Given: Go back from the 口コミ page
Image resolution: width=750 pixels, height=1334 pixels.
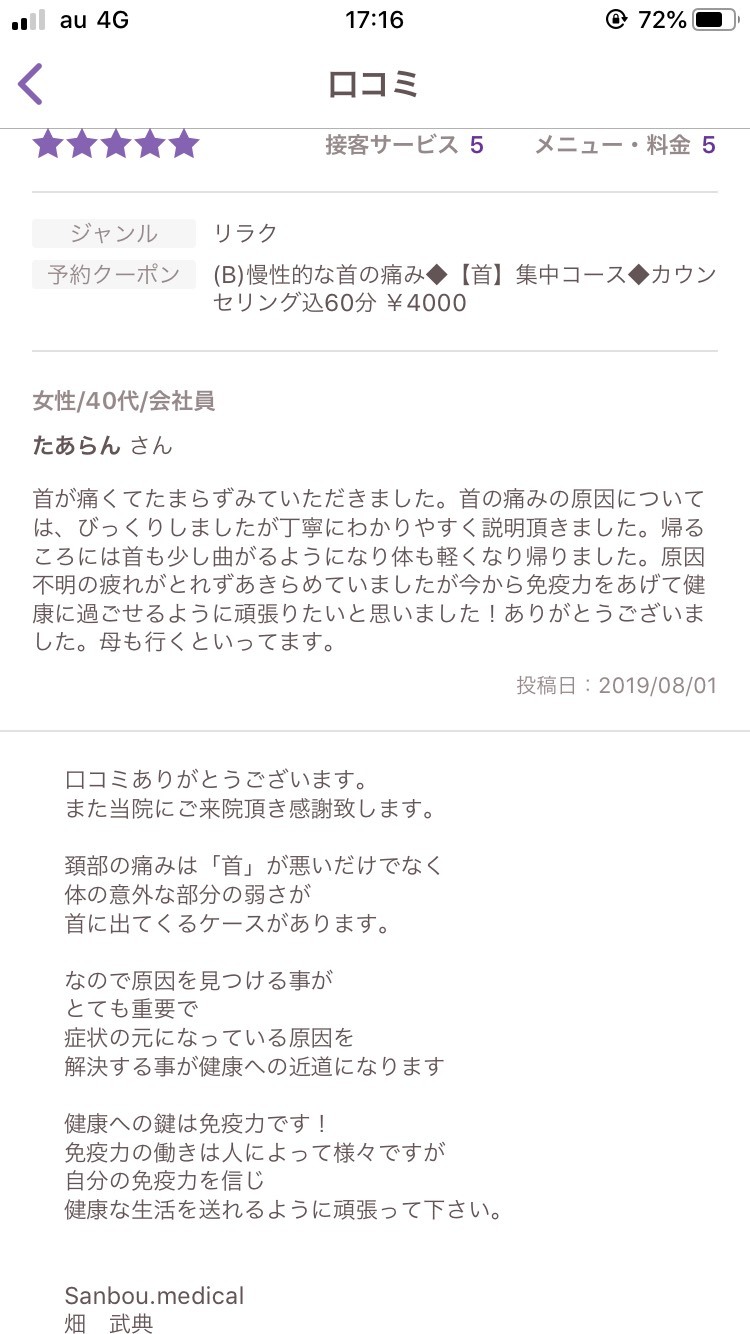Looking at the screenshot, I should (x=32, y=84).
